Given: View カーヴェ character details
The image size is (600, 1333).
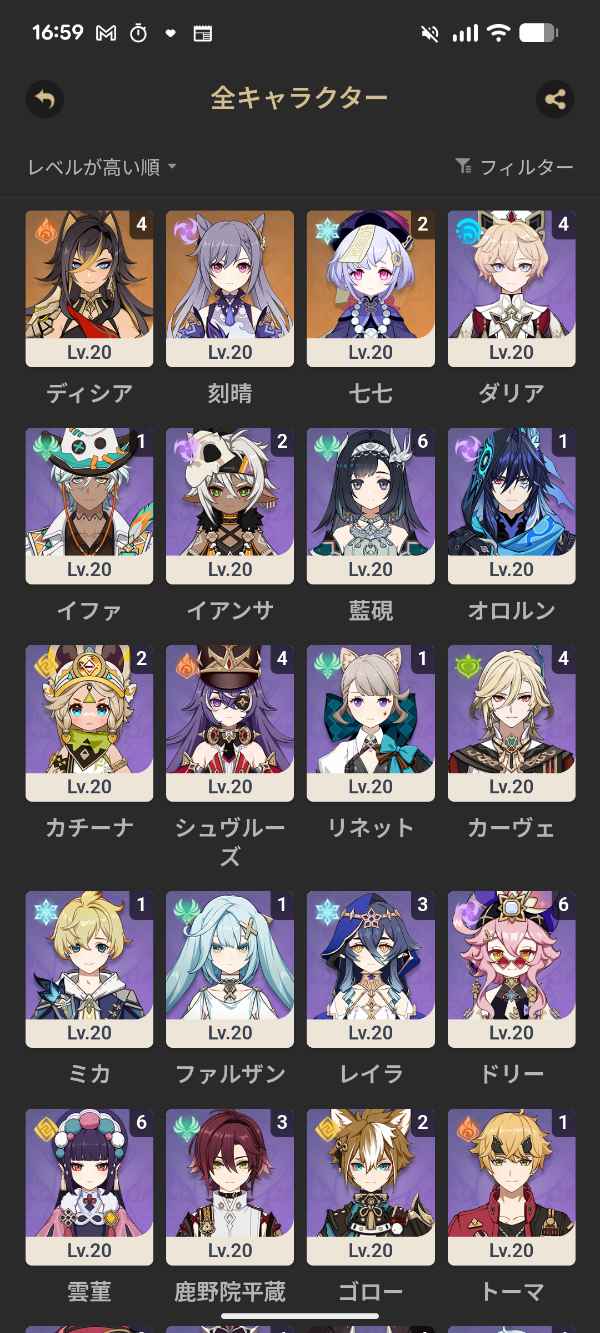Looking at the screenshot, I should tap(512, 722).
